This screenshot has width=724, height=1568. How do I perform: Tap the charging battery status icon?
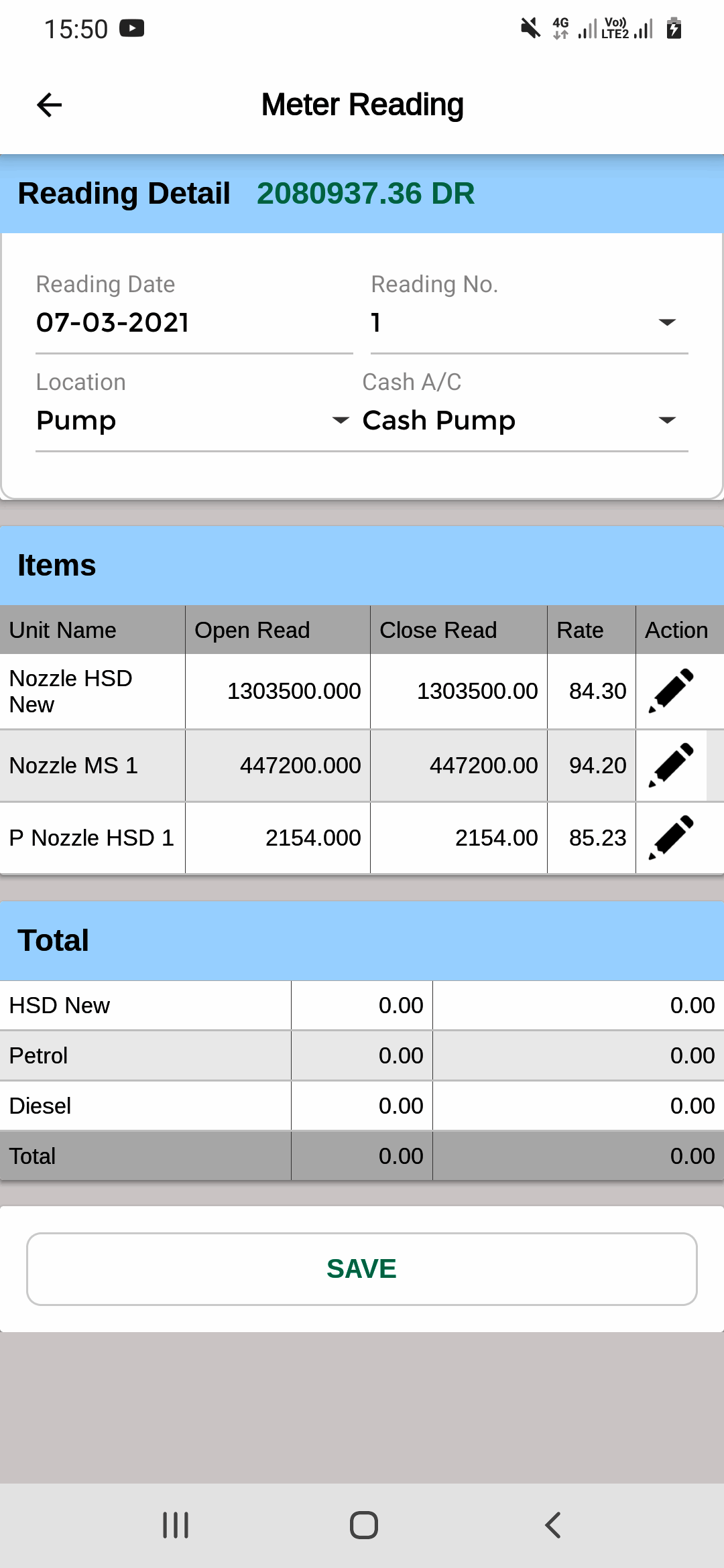click(x=674, y=28)
